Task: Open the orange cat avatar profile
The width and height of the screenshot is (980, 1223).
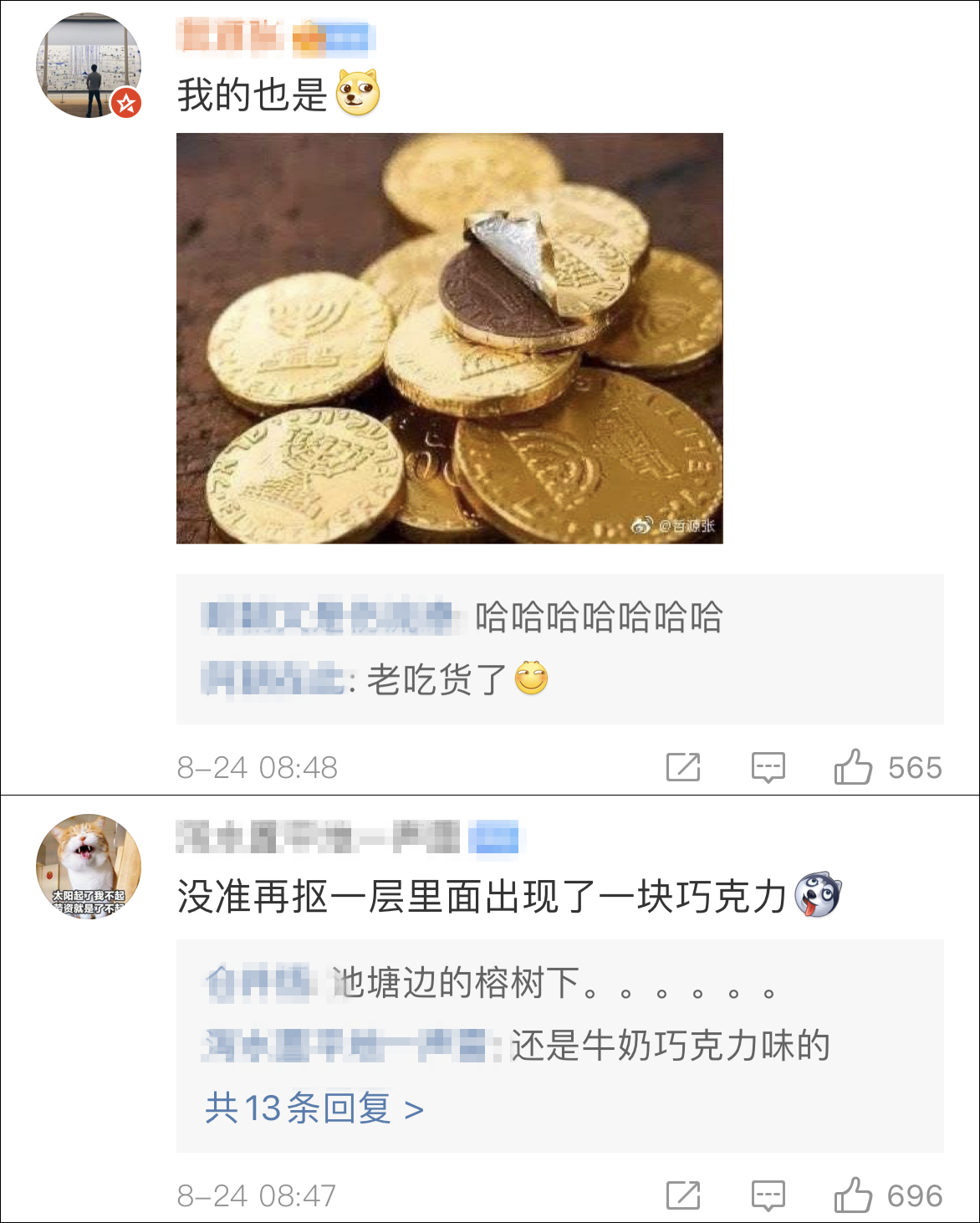Action: 88,867
